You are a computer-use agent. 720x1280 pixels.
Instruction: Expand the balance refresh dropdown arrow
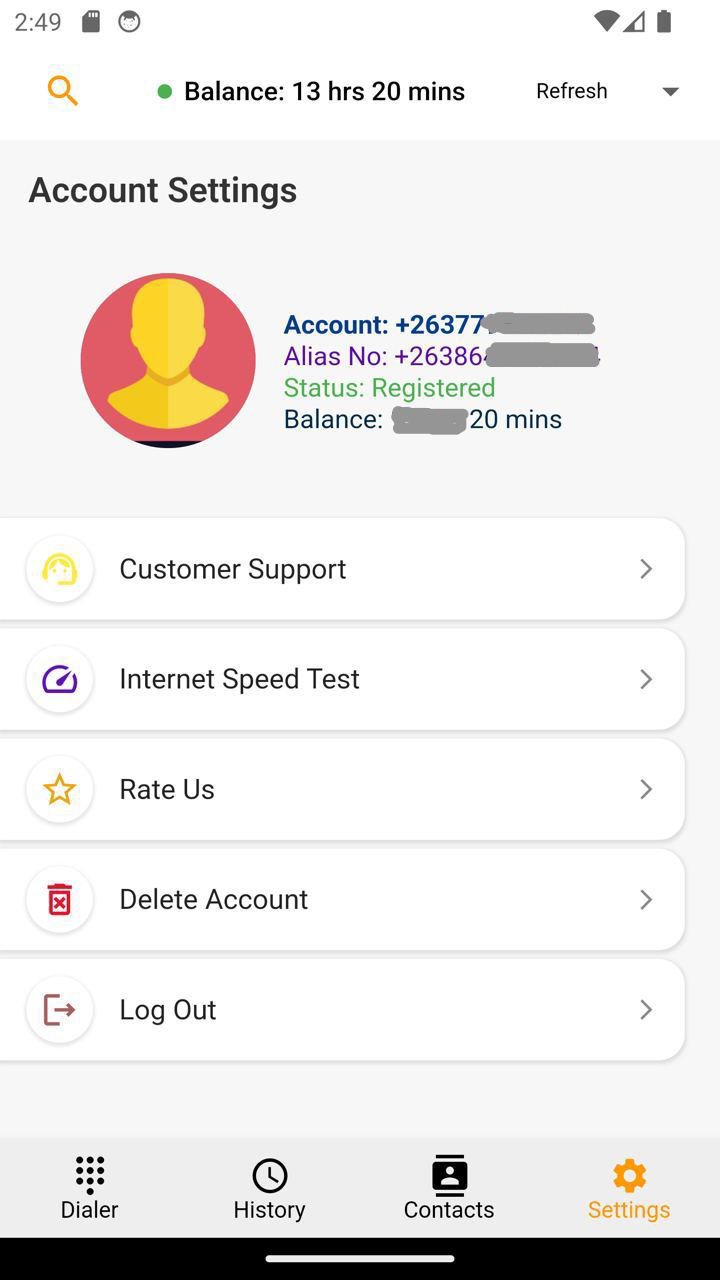(670, 91)
